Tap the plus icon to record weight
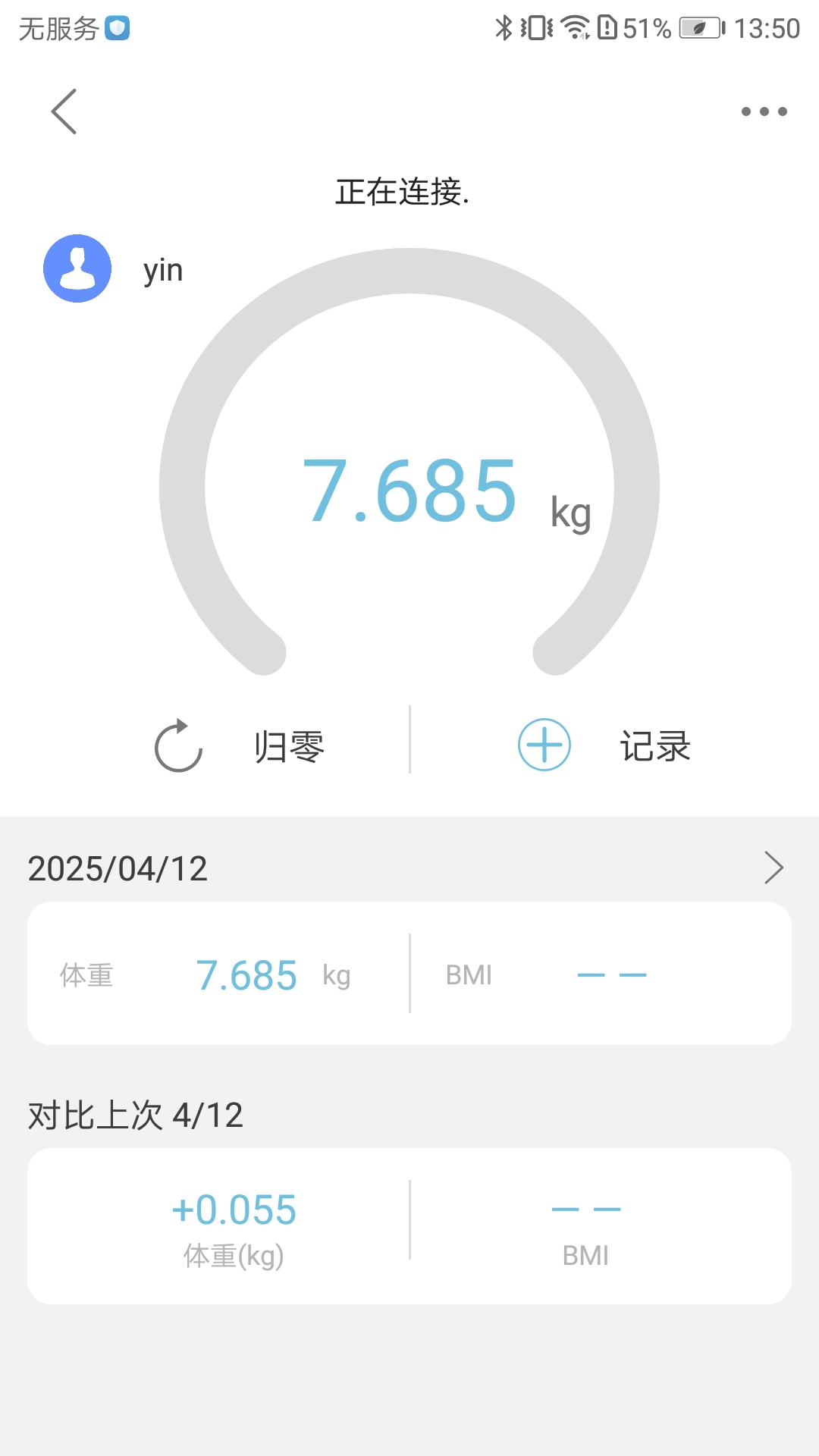Viewport: 819px width, 1456px height. click(x=544, y=745)
